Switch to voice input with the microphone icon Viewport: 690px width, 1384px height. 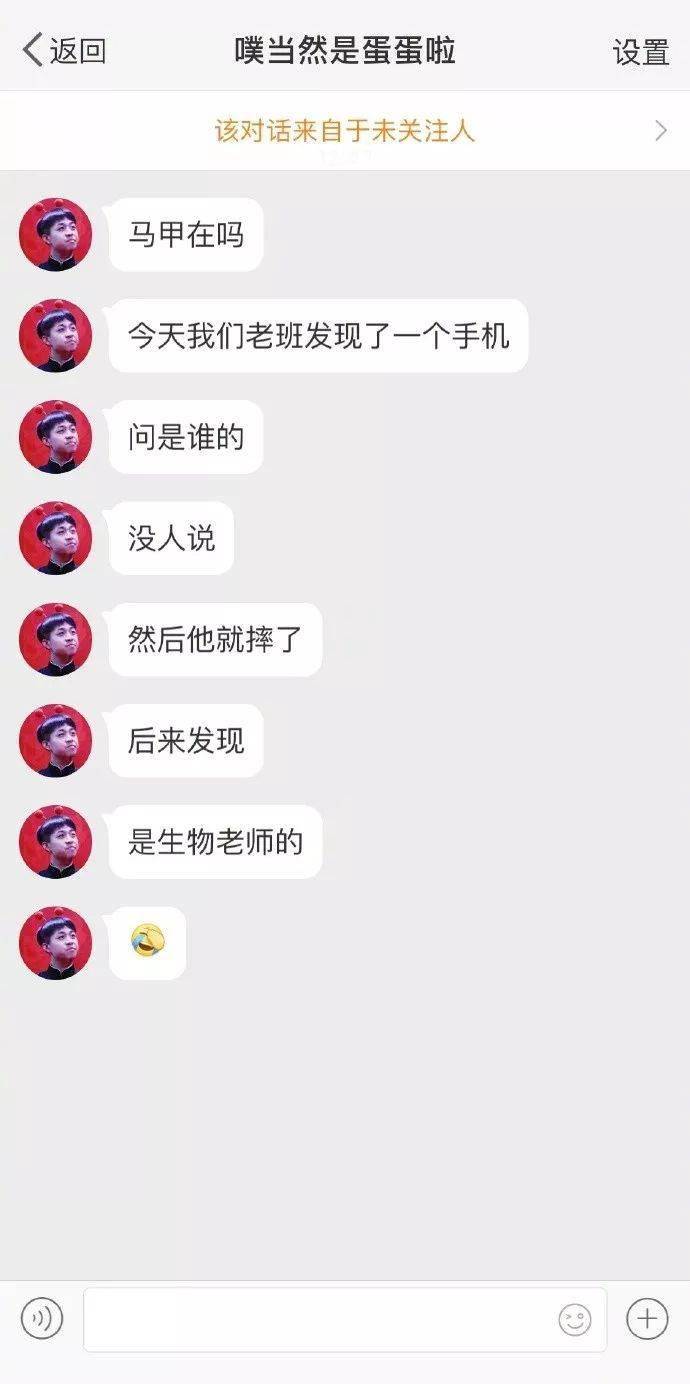[x=42, y=1319]
